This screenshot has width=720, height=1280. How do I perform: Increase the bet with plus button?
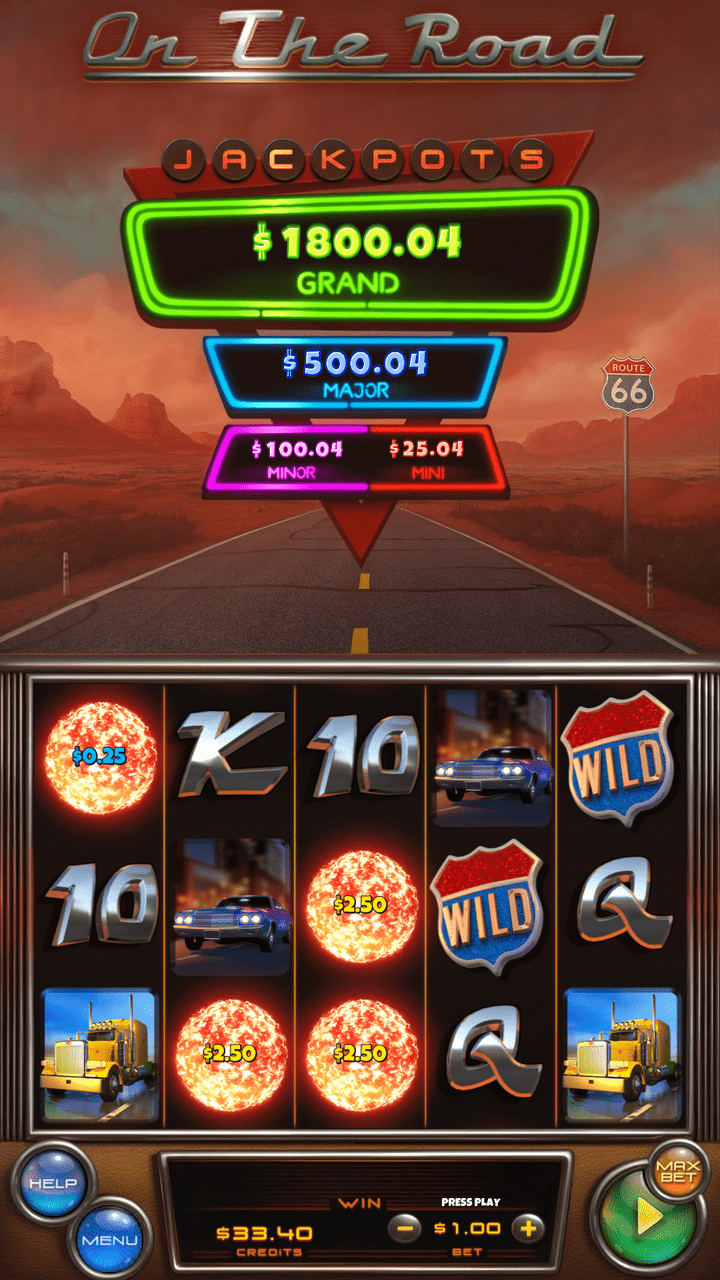(529, 1228)
